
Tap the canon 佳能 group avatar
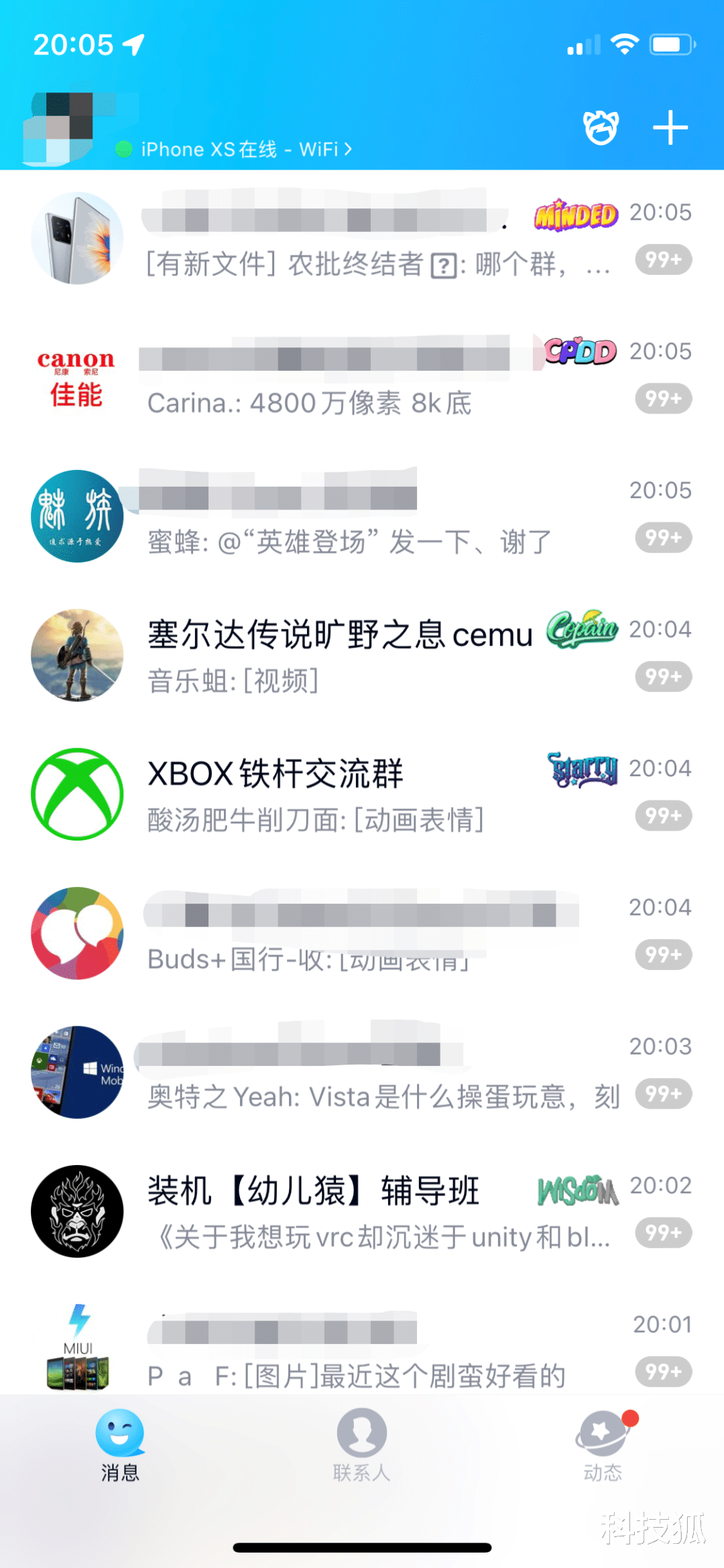click(x=76, y=377)
